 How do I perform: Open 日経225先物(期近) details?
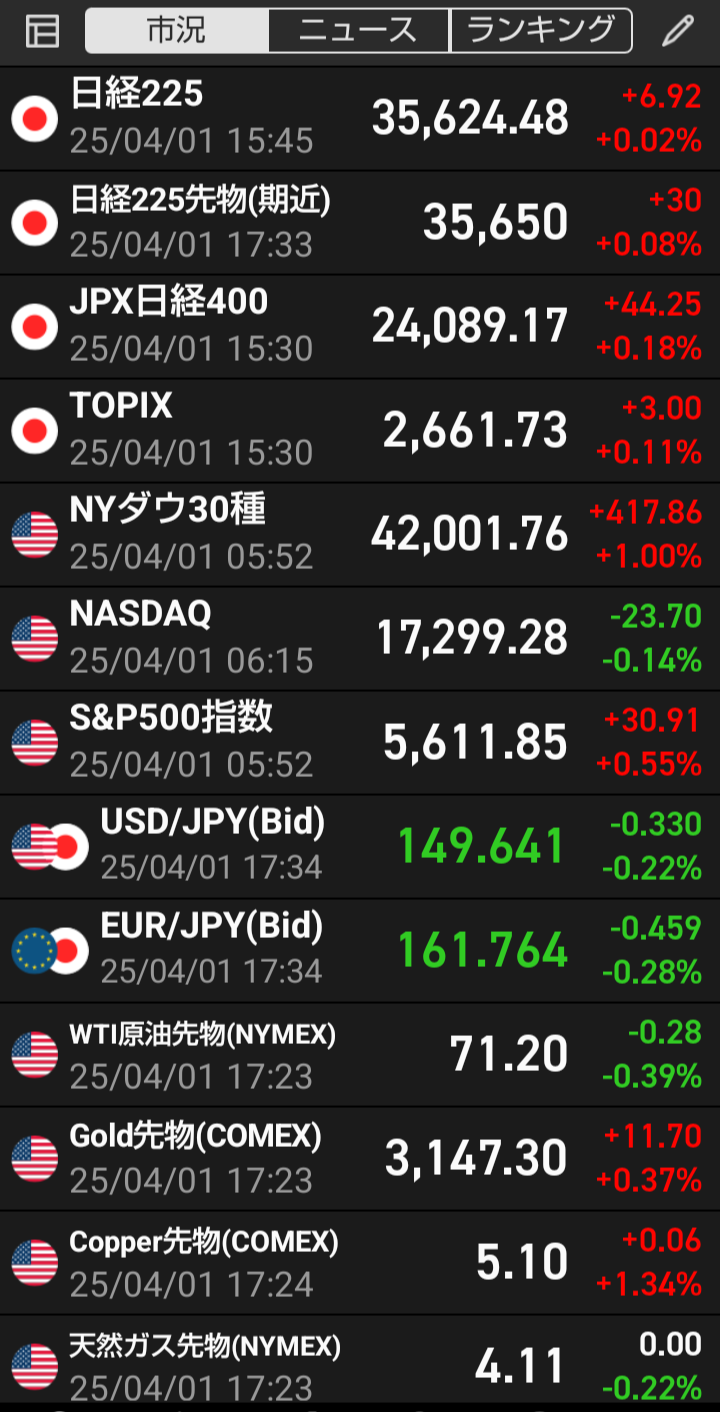(x=360, y=222)
